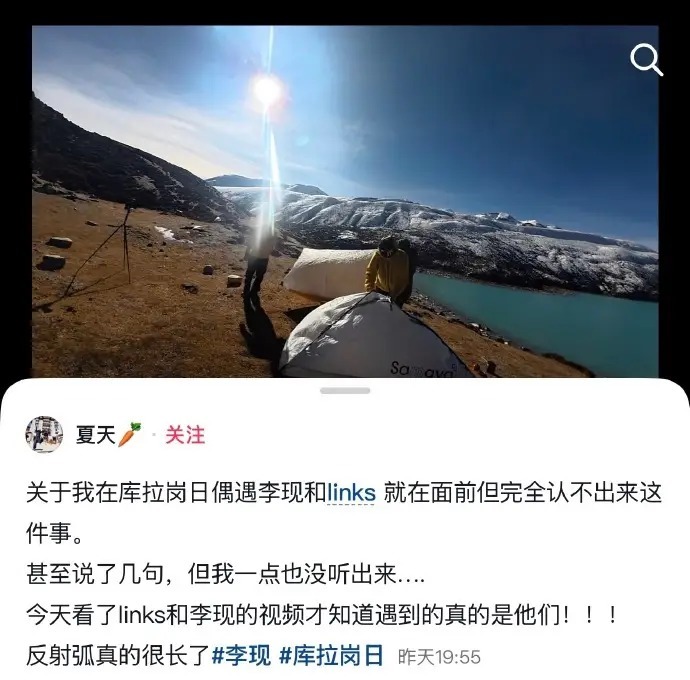
Task: Open 夏天's profile avatar
Action: click(44, 435)
